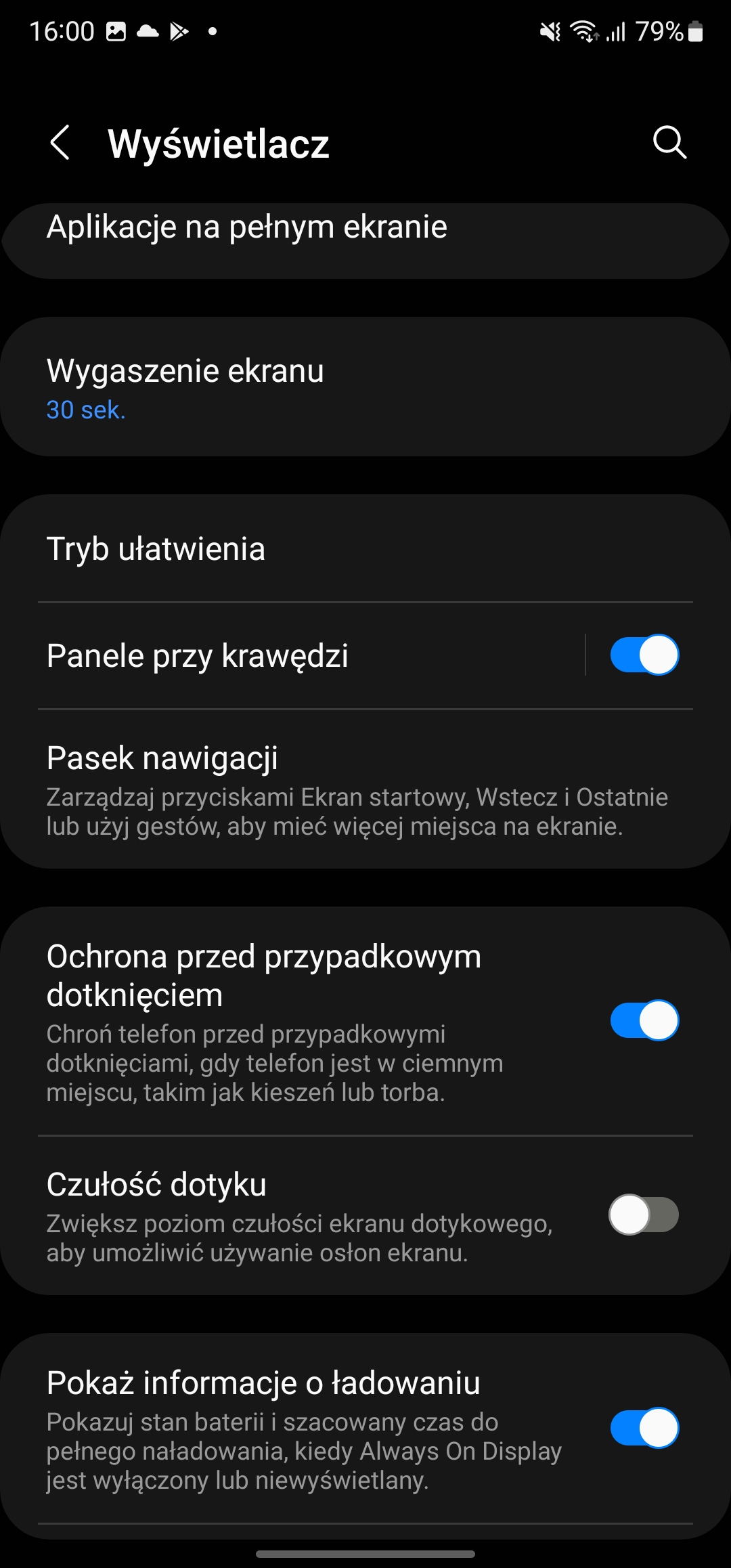731x1568 pixels.
Task: Turn off Pokaż informacje o ładowaniu
Action: click(644, 1428)
